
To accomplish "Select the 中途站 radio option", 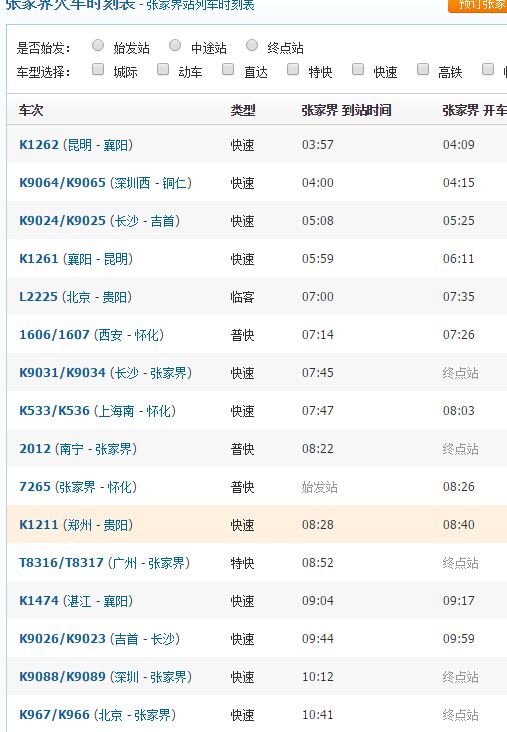I will point(175,46).
